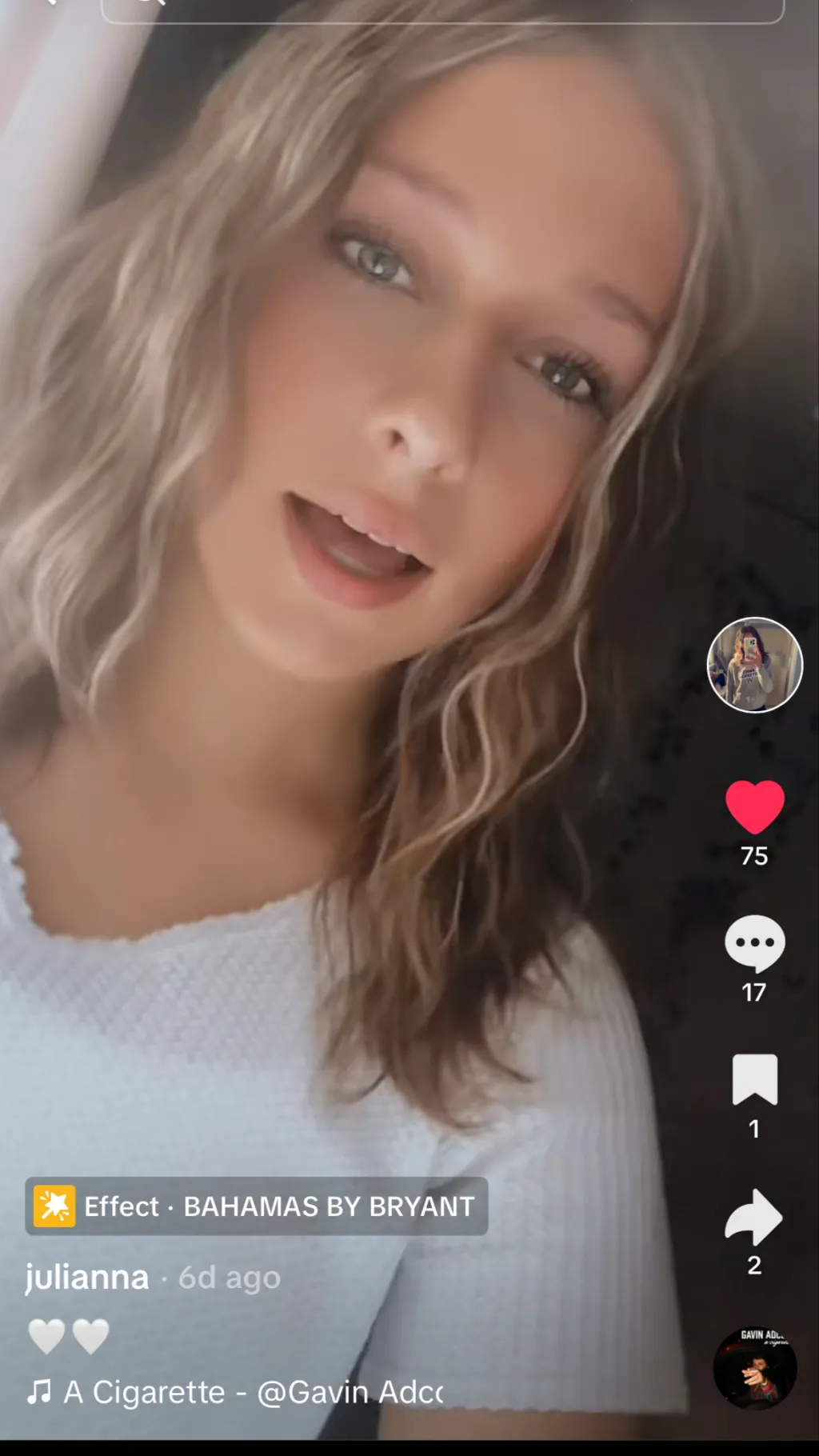Unlike the video with the heart icon

coord(754,806)
